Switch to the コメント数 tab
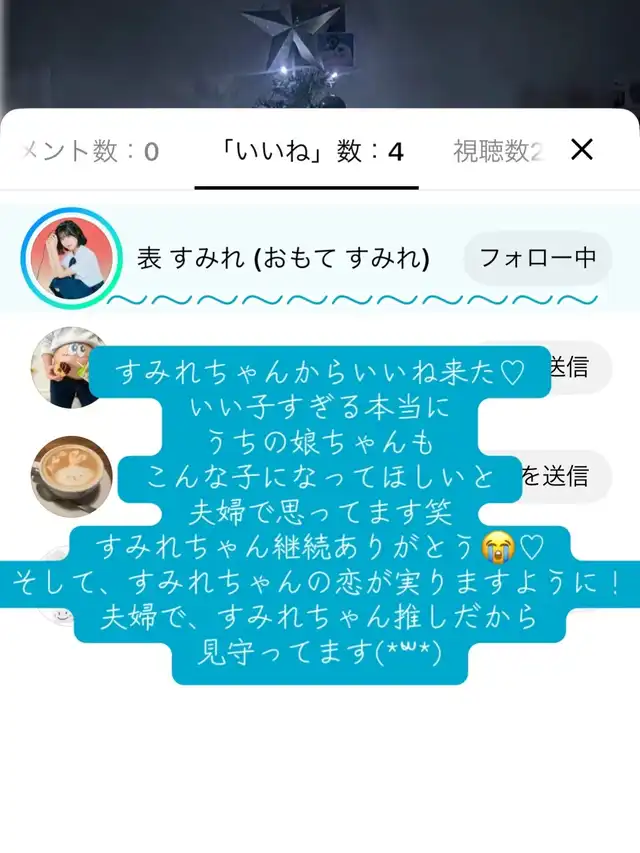 click(x=90, y=151)
